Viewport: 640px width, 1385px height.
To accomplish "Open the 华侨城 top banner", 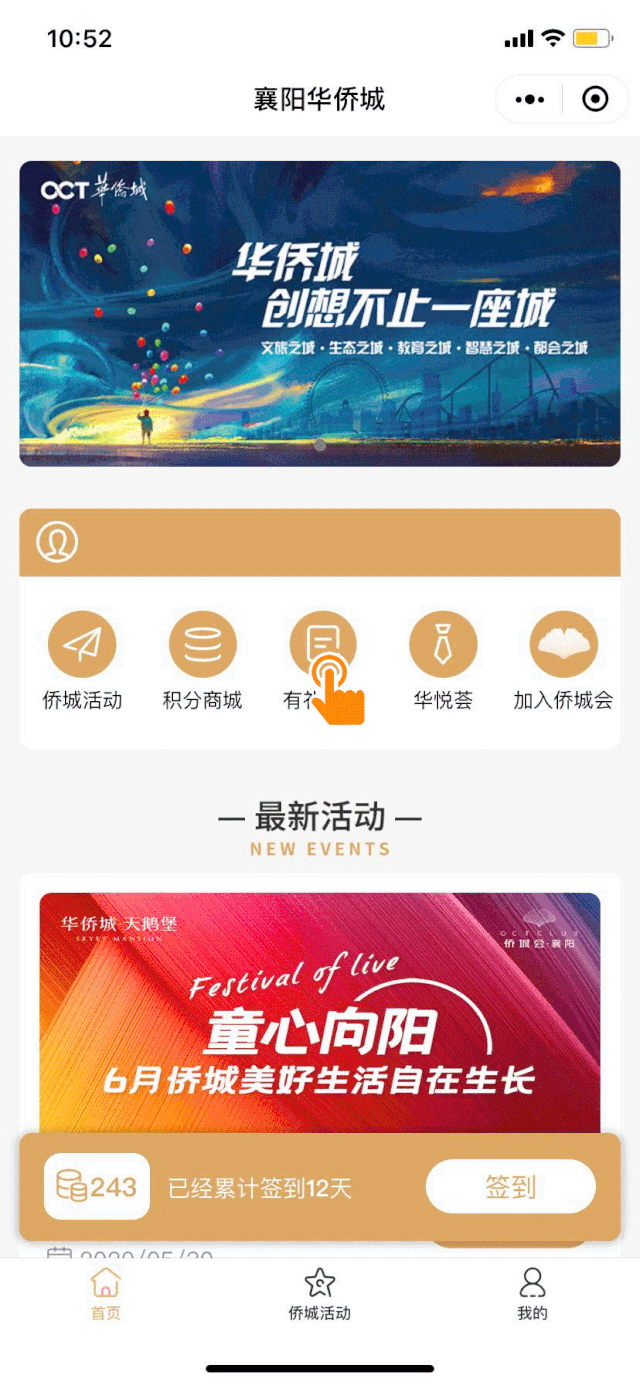I will 320,313.
